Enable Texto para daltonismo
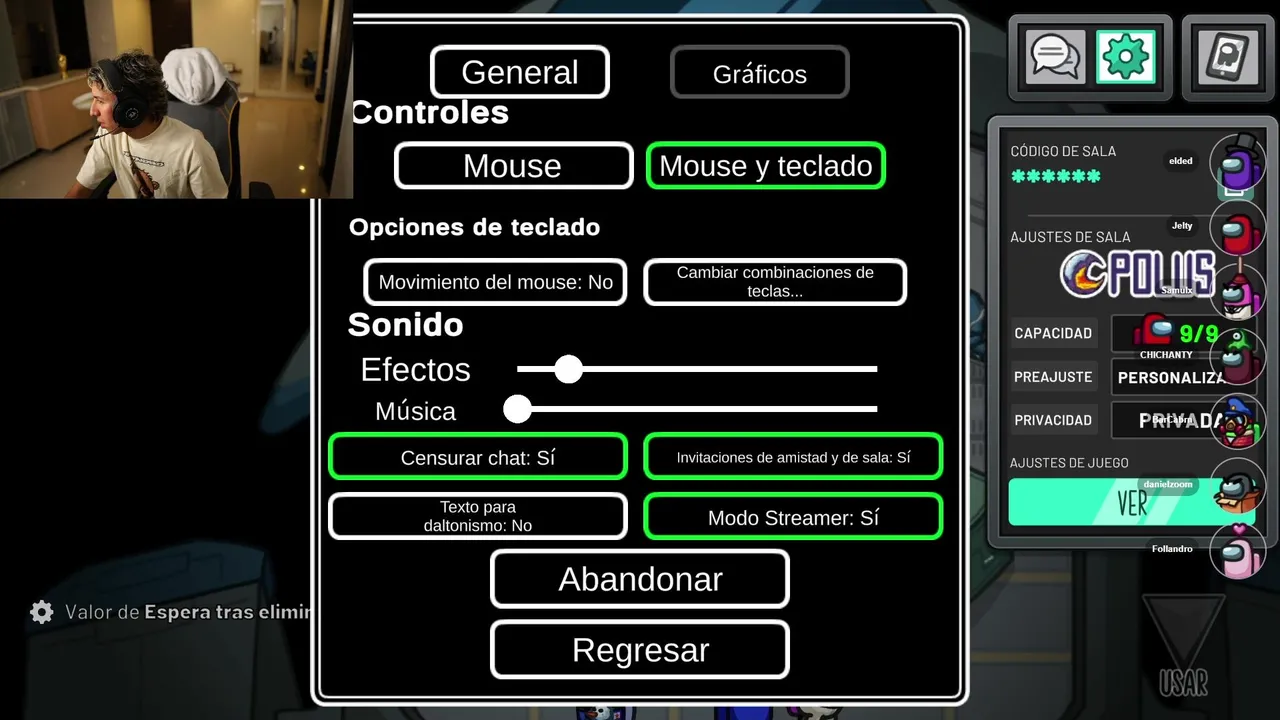Image resolution: width=1280 pixels, height=720 pixels. pyautogui.click(x=477, y=516)
